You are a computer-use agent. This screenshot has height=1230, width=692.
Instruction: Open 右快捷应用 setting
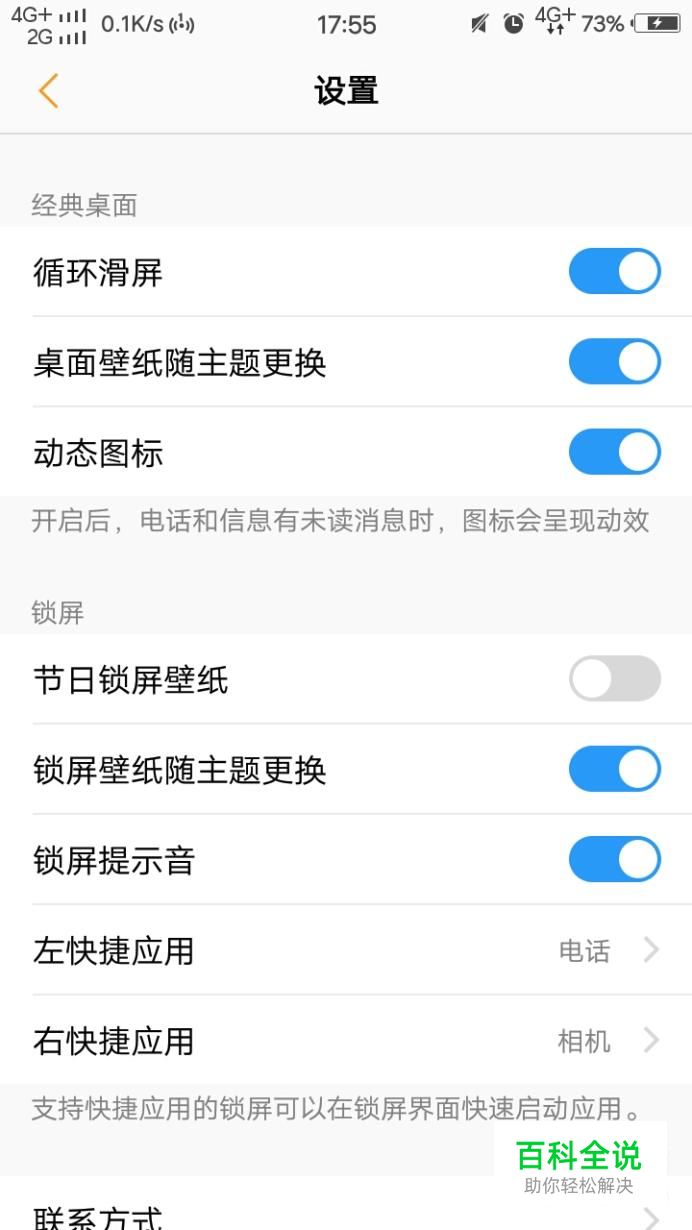(346, 1041)
